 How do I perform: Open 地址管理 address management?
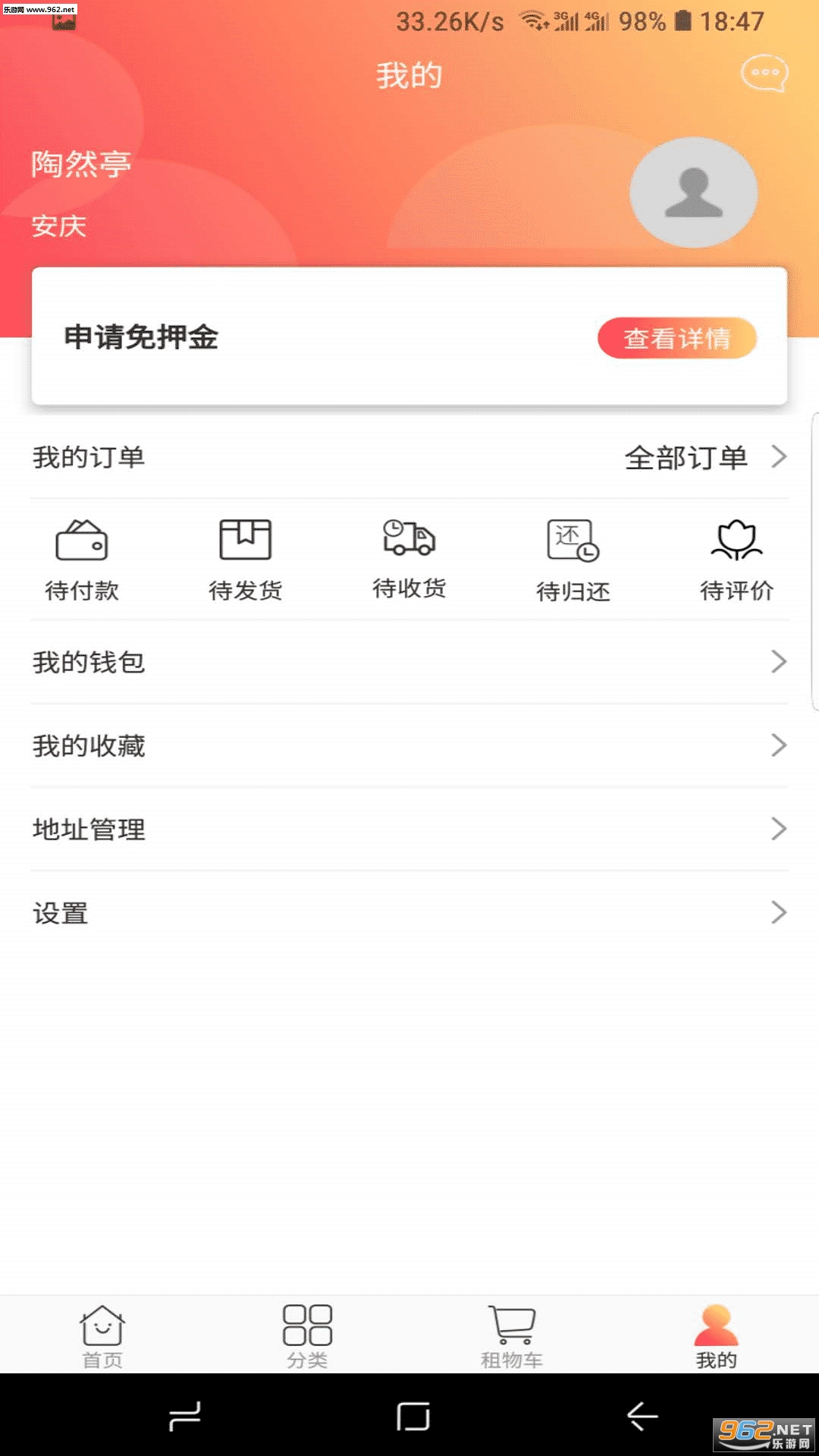(409, 829)
